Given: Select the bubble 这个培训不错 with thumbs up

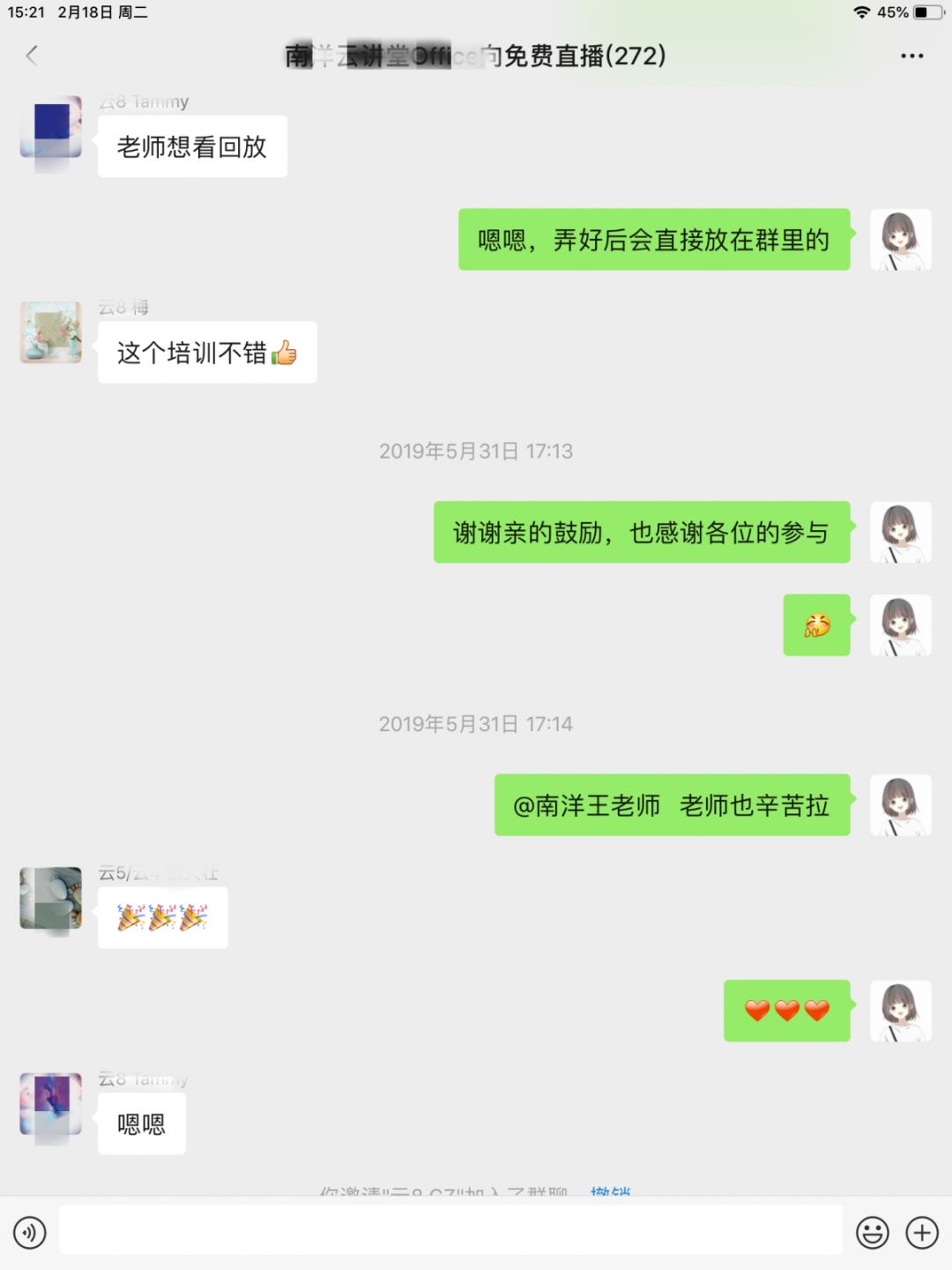Looking at the screenshot, I should tap(206, 352).
